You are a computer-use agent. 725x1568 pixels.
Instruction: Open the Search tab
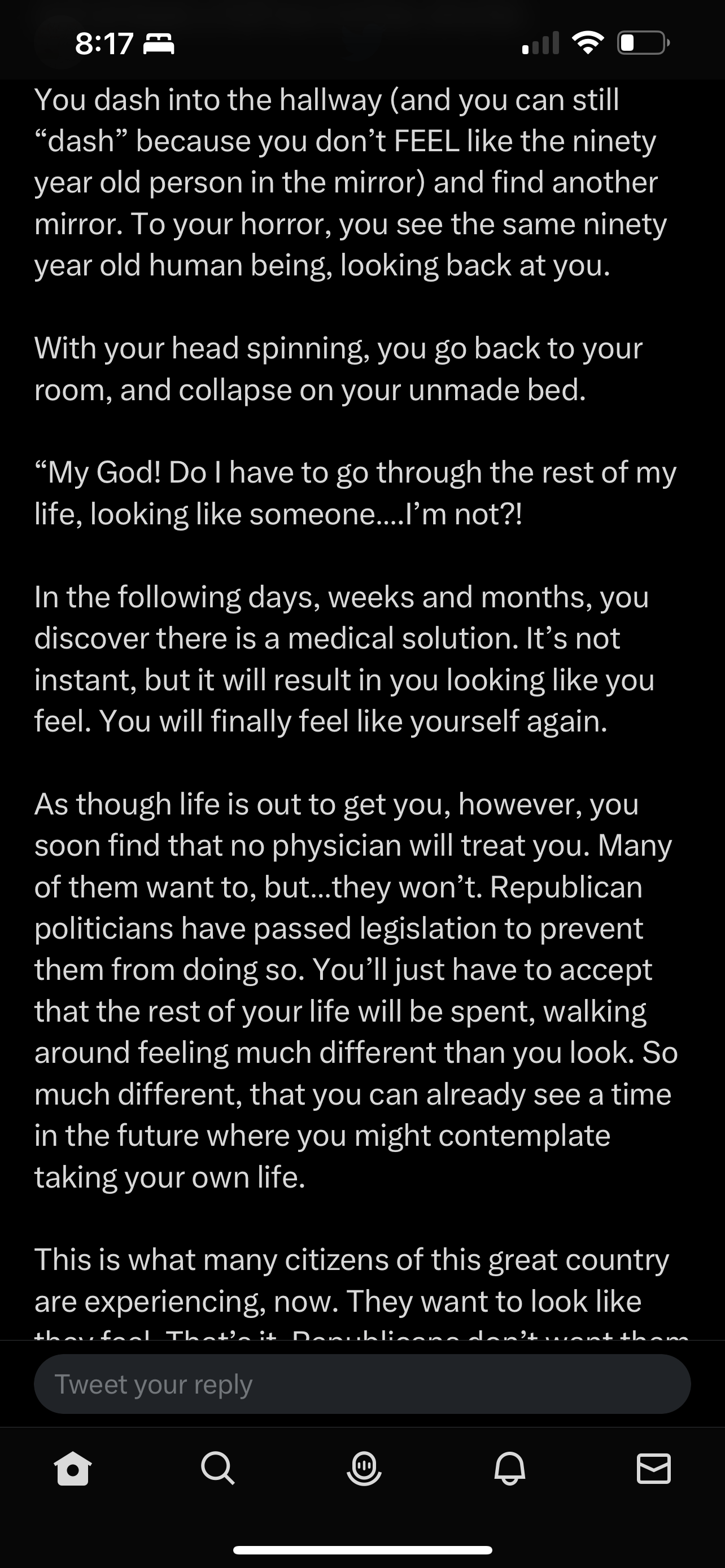click(x=217, y=1469)
